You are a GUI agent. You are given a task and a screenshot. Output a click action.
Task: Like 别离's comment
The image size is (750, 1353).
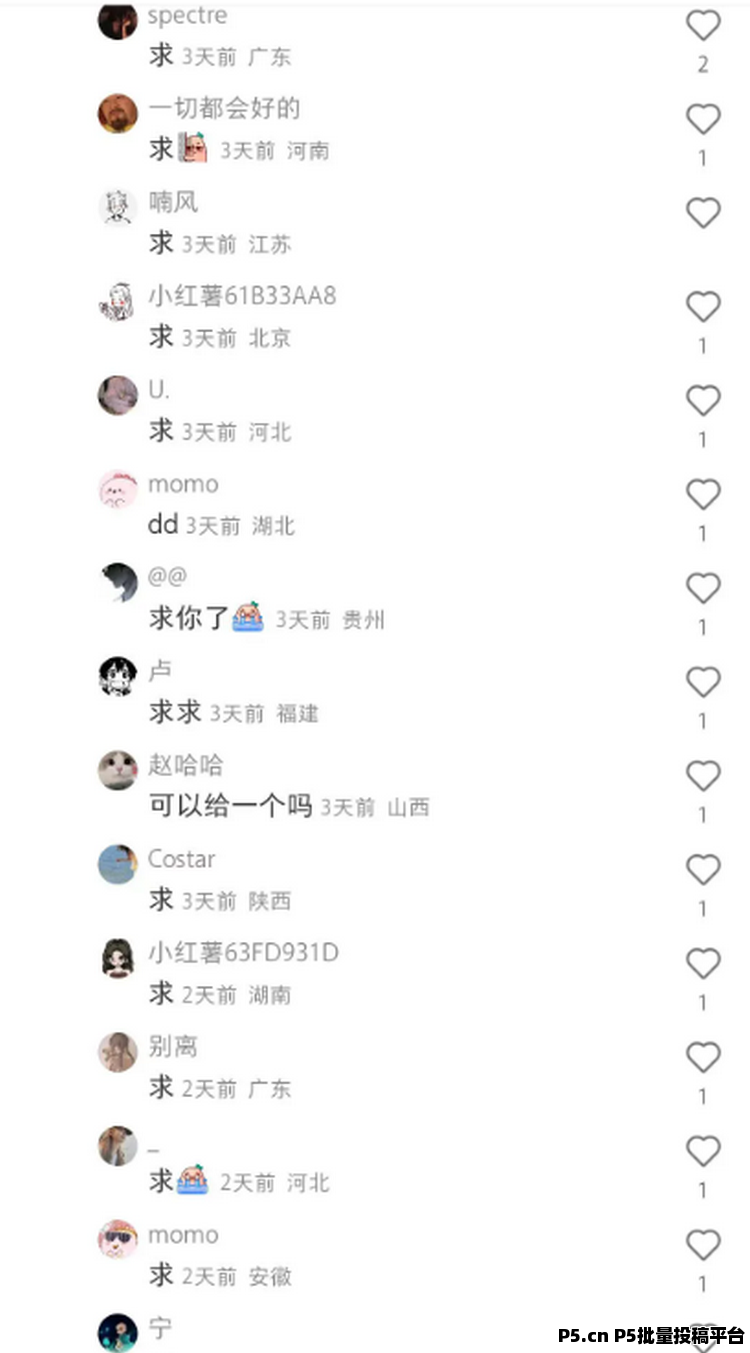tap(703, 1058)
